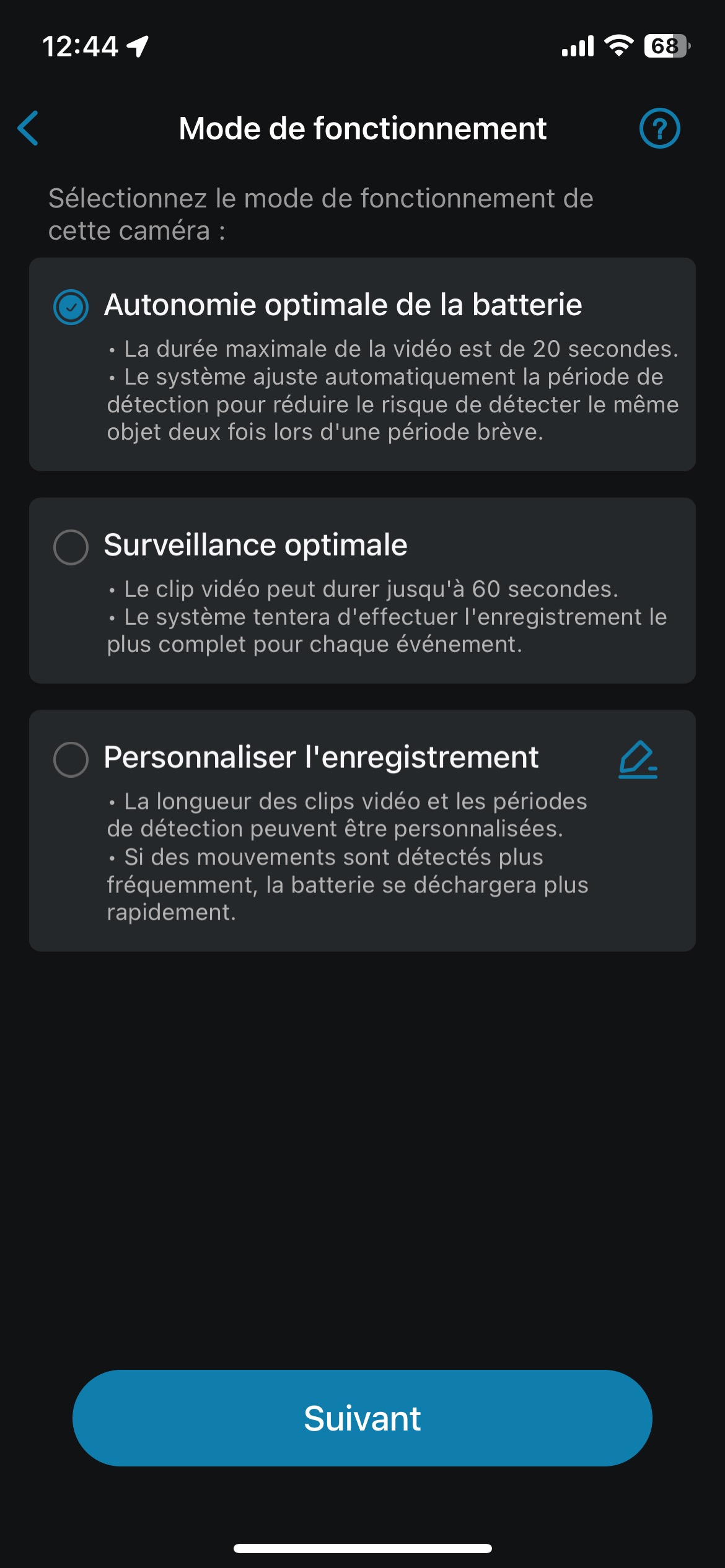Image resolution: width=725 pixels, height=1568 pixels.
Task: Edit custom recording settings pencil icon
Action: click(x=638, y=759)
